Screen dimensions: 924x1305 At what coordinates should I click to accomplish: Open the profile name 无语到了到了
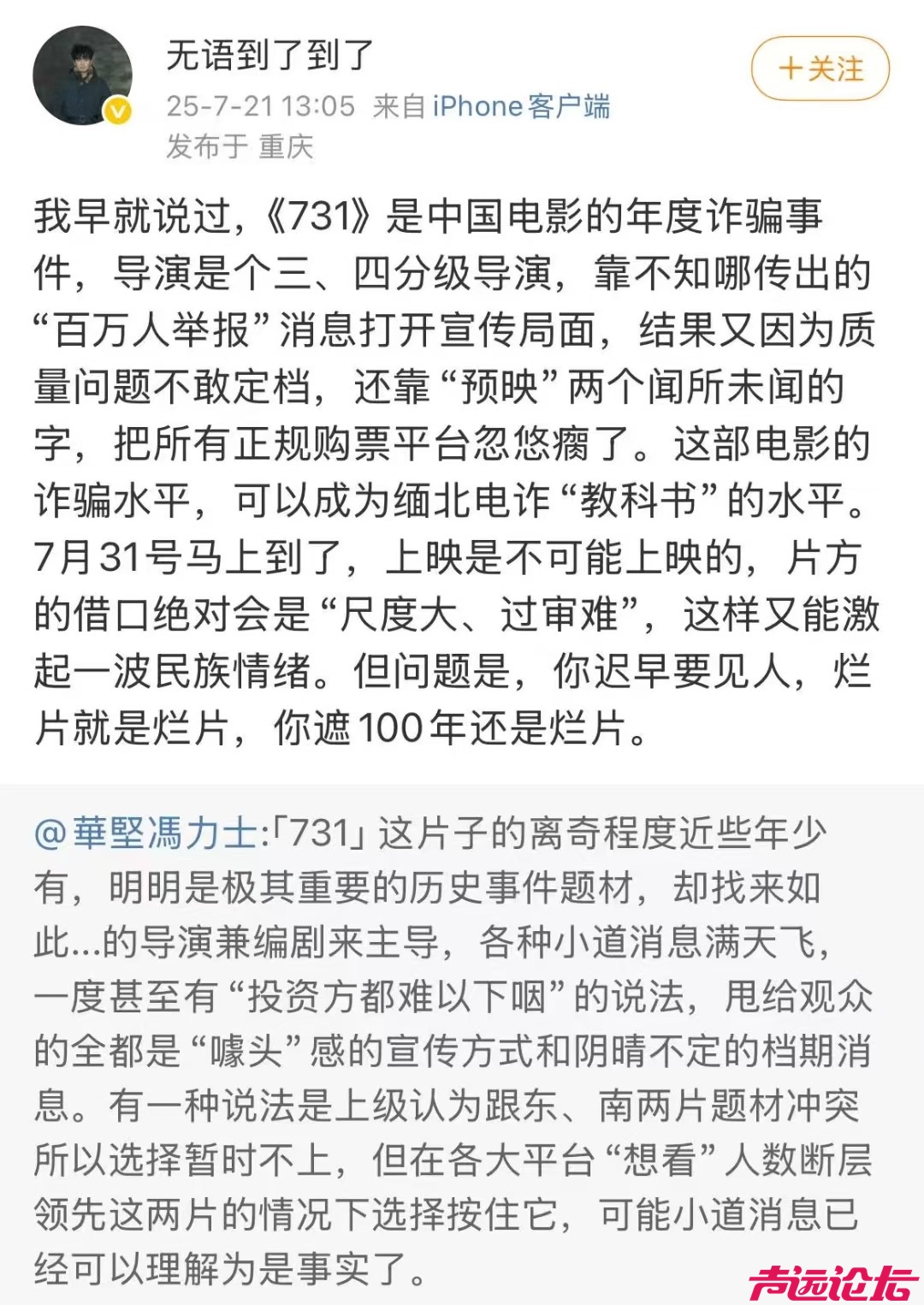[x=269, y=56]
